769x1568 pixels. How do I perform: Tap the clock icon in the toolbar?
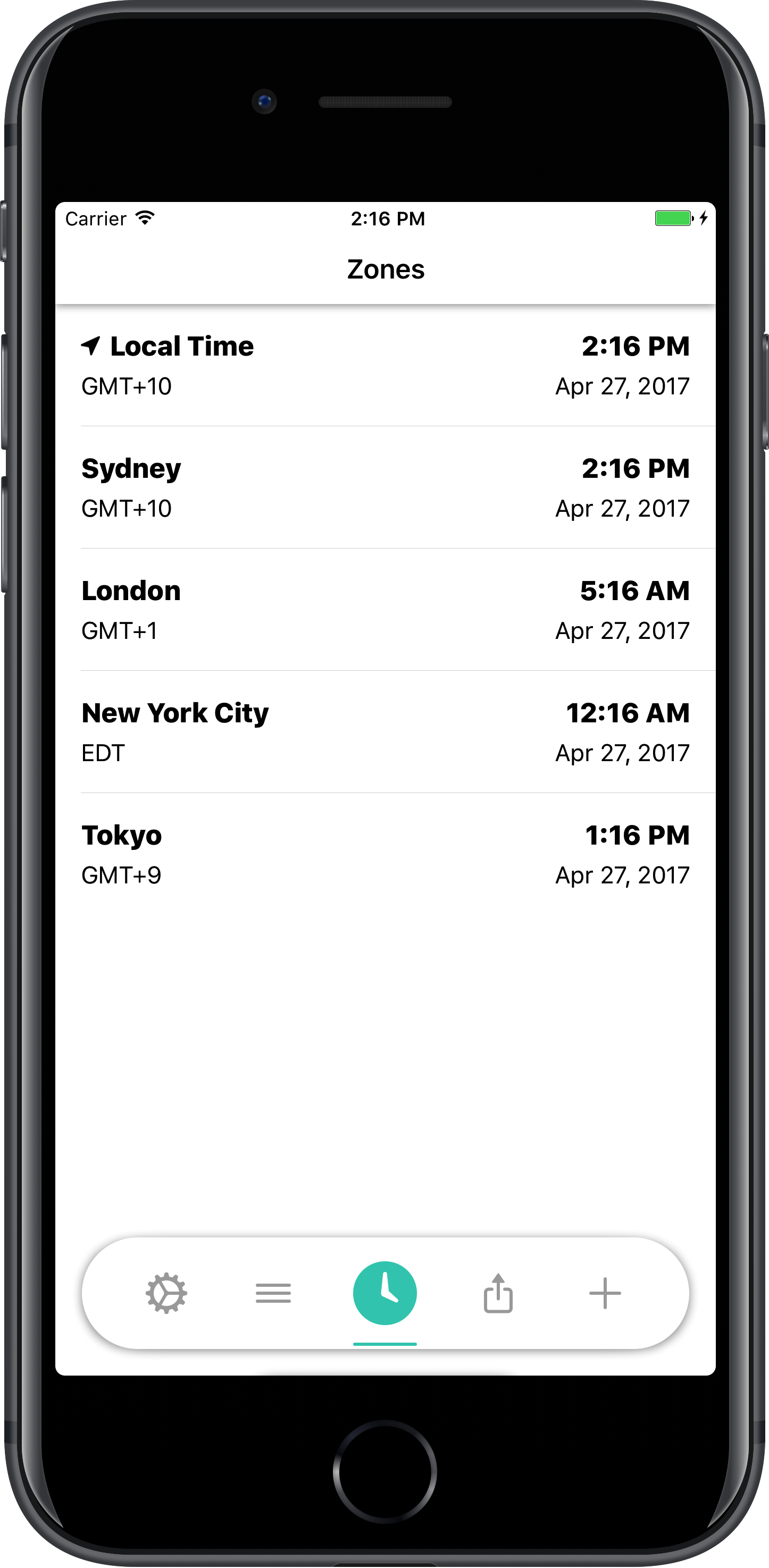(x=385, y=1293)
